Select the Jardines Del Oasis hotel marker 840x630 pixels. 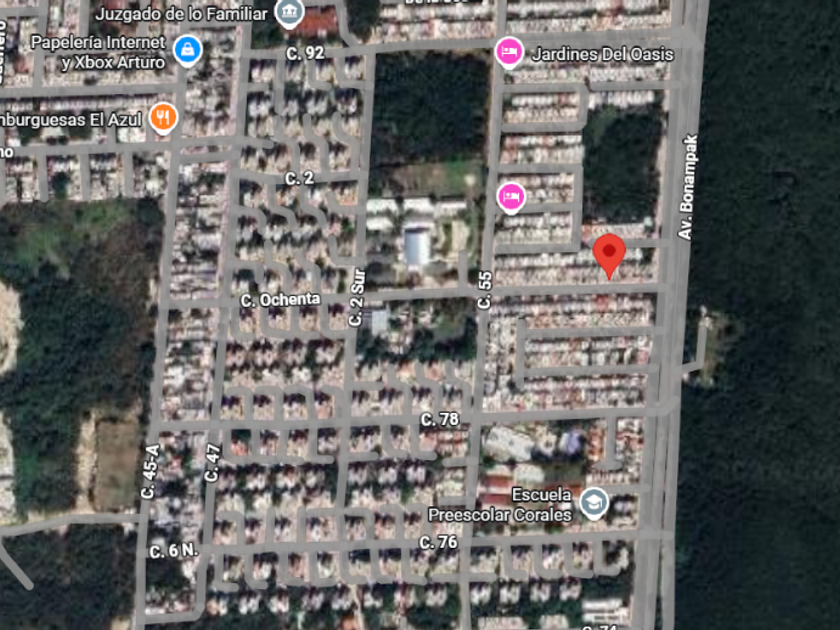point(509,52)
